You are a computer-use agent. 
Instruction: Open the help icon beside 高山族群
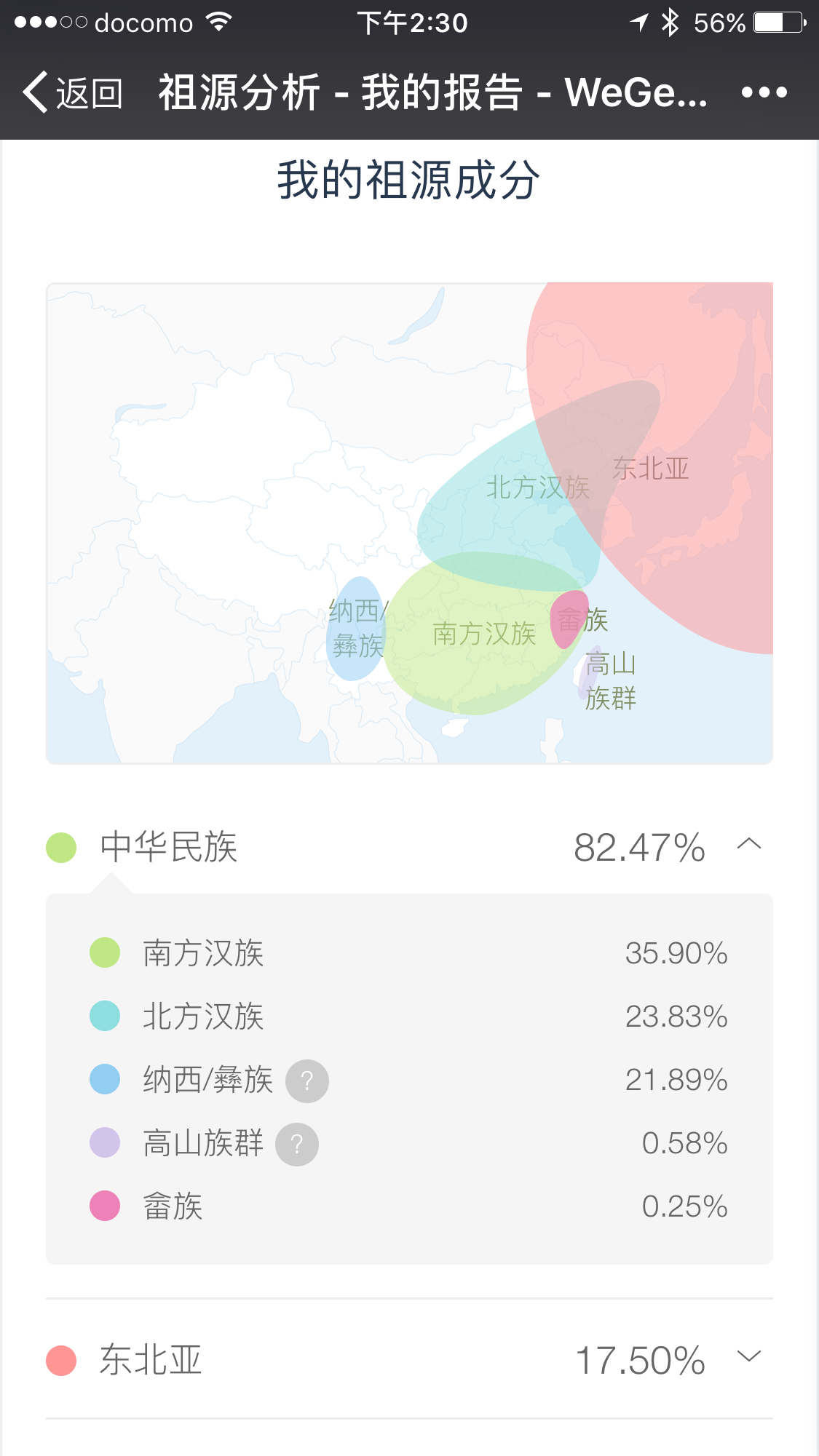[296, 1144]
